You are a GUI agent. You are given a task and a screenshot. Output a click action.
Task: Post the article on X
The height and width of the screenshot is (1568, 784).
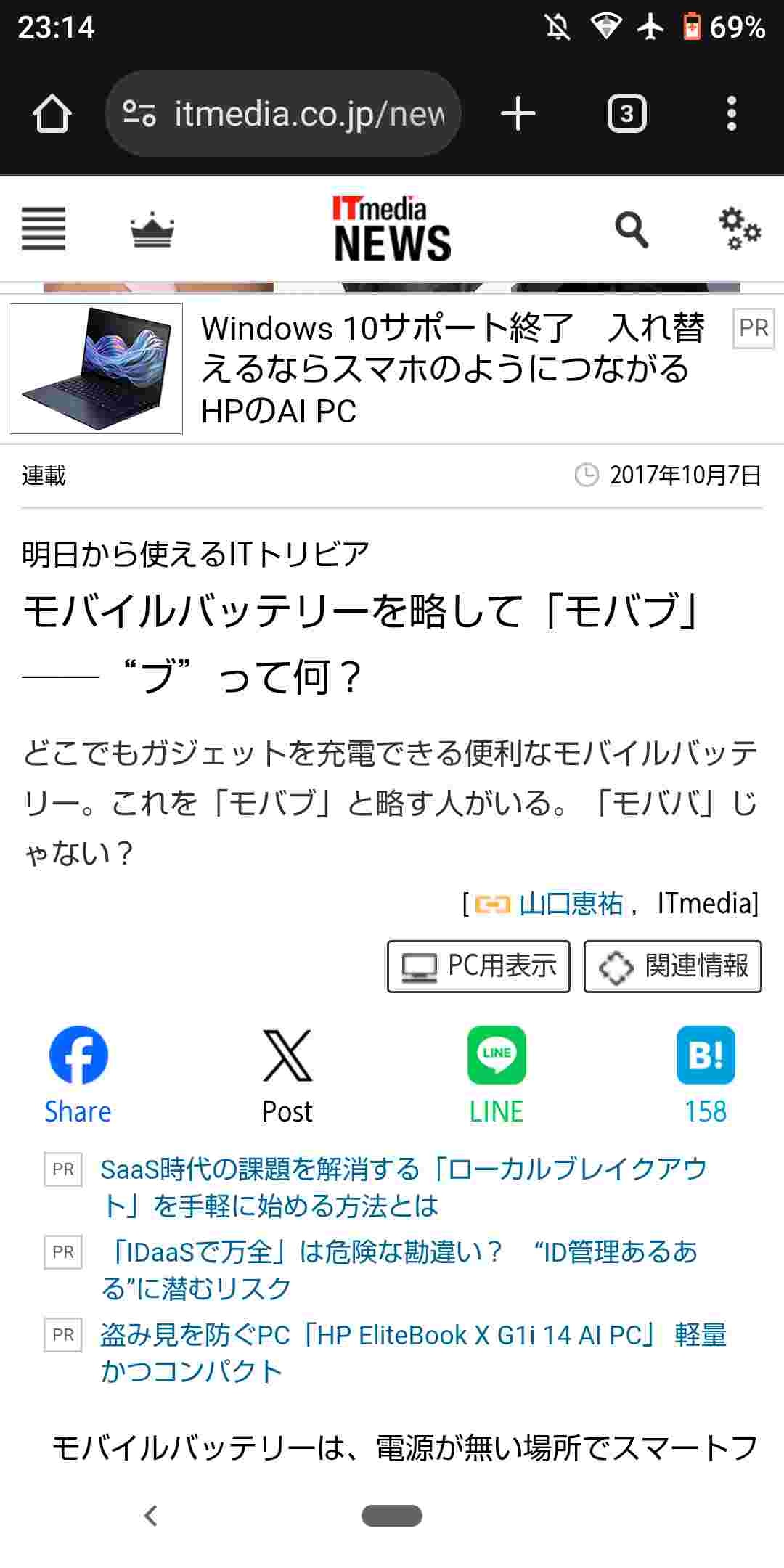coord(287,1074)
